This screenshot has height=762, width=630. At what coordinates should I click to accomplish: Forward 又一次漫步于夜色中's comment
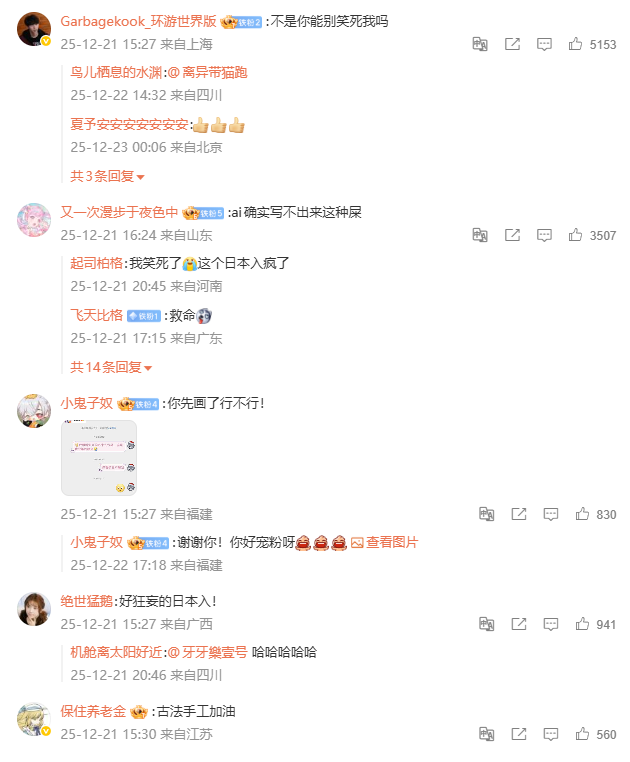512,235
